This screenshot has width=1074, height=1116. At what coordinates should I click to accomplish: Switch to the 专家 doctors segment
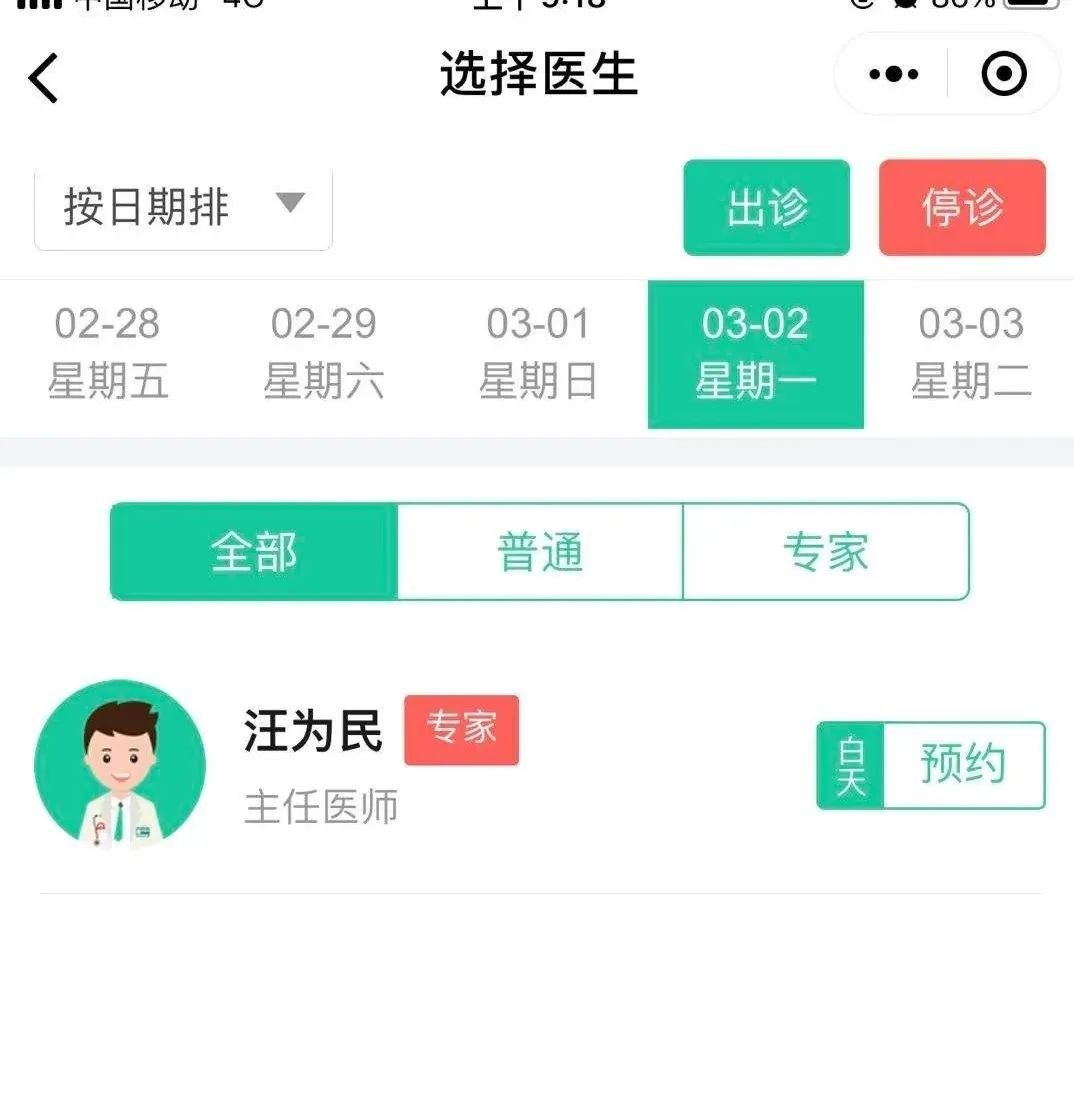(826, 552)
